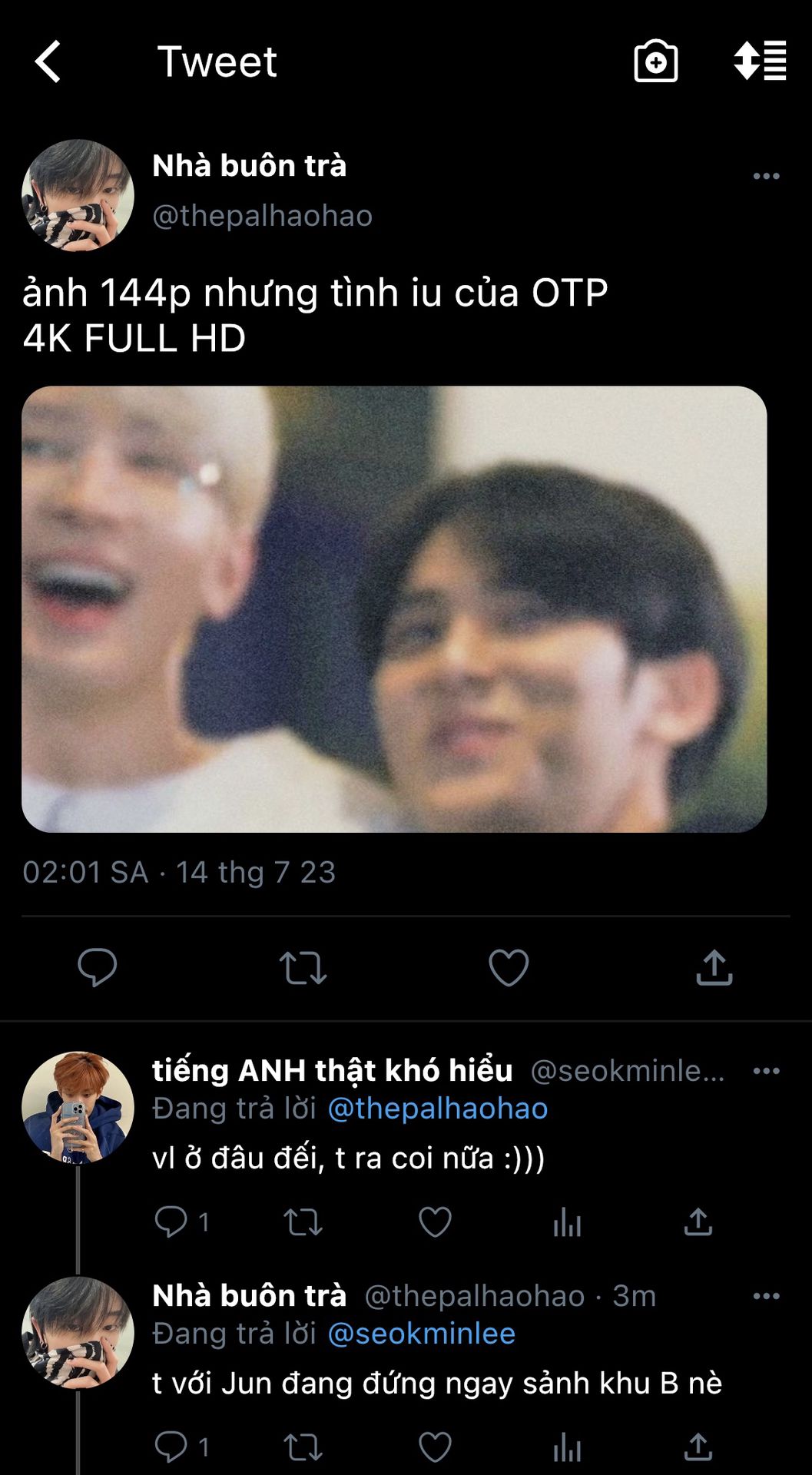Open Nhà buôn trà's profile picture
Image resolution: width=812 pixels, height=1475 pixels.
coord(78,195)
